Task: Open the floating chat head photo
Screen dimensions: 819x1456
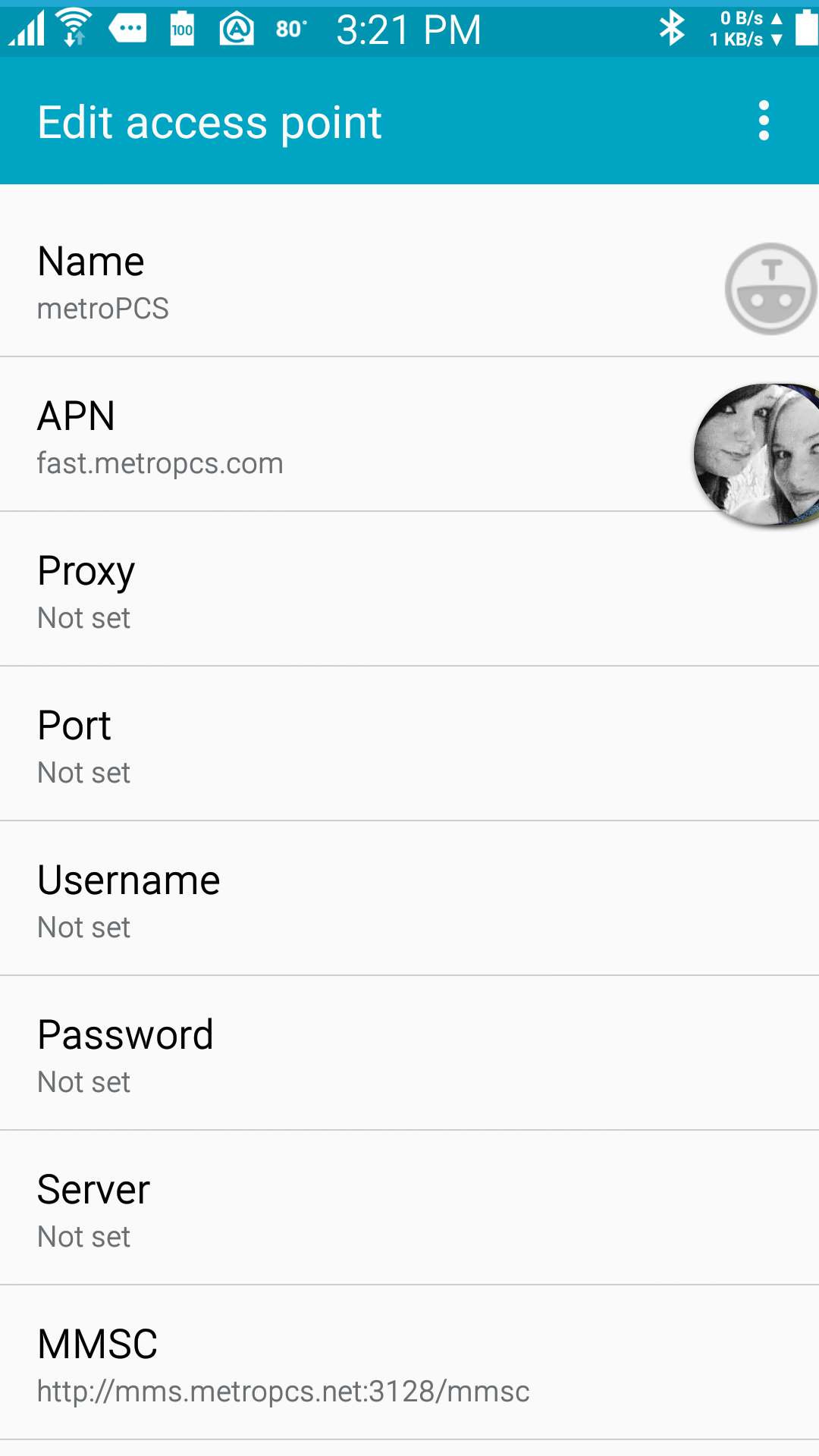Action: [x=757, y=454]
